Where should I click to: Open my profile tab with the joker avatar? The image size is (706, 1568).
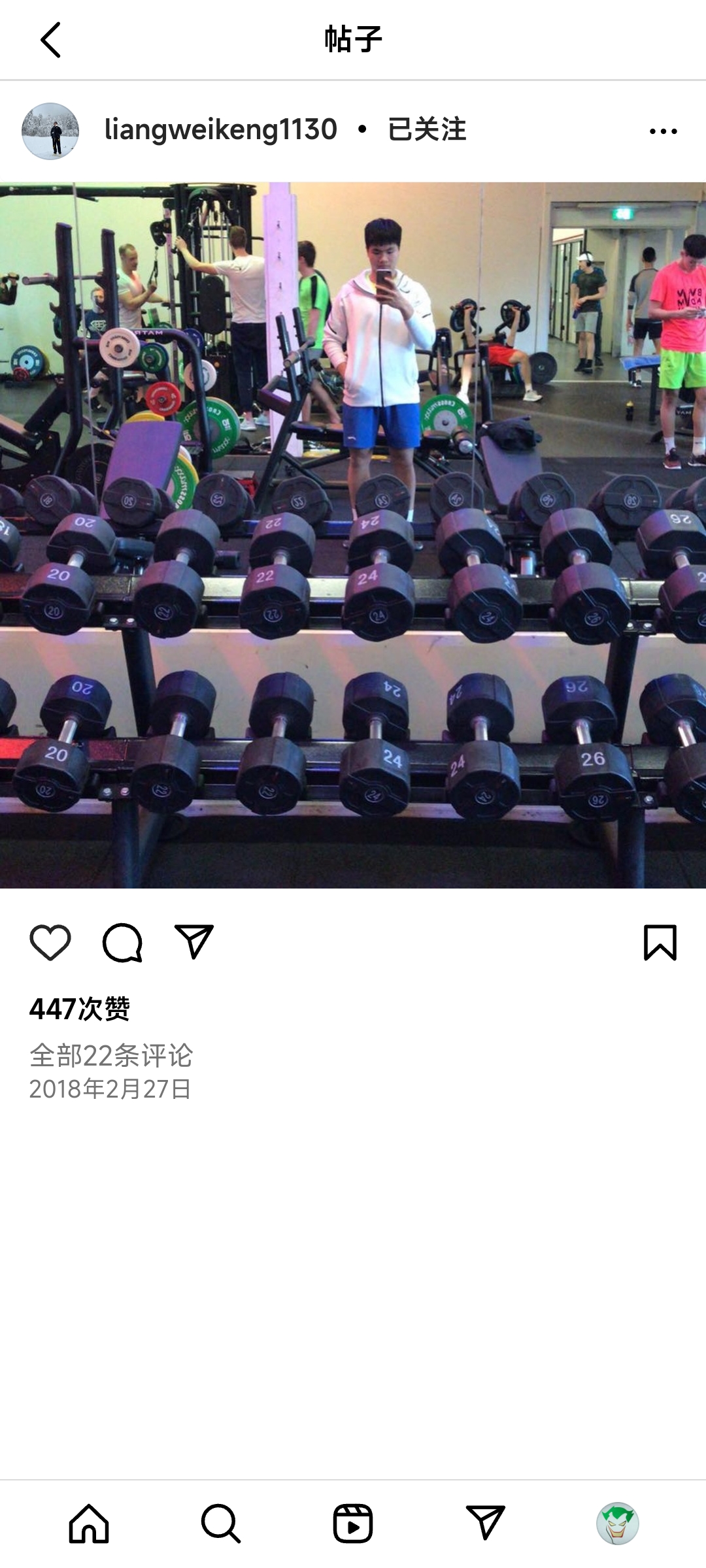point(617,1524)
